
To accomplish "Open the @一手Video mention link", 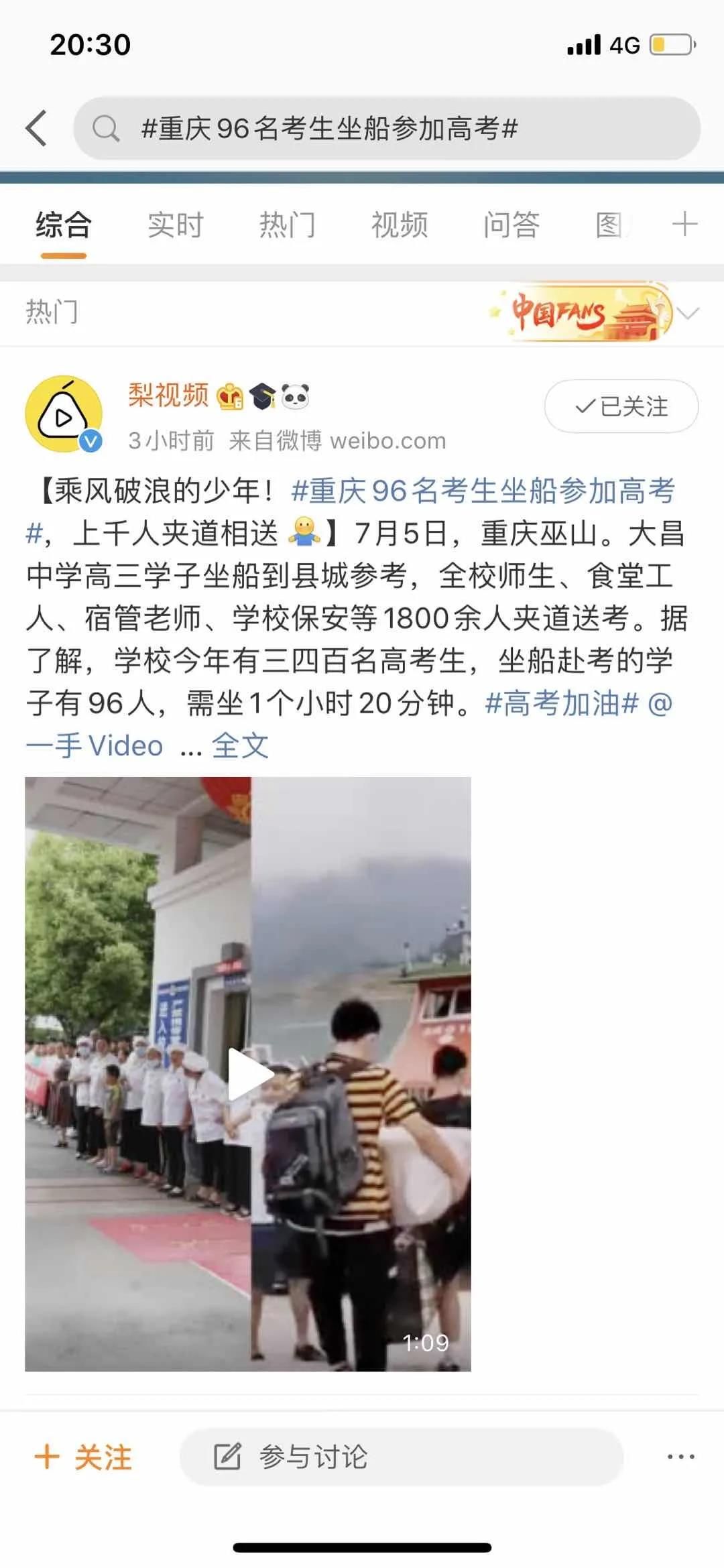I will pos(94,745).
